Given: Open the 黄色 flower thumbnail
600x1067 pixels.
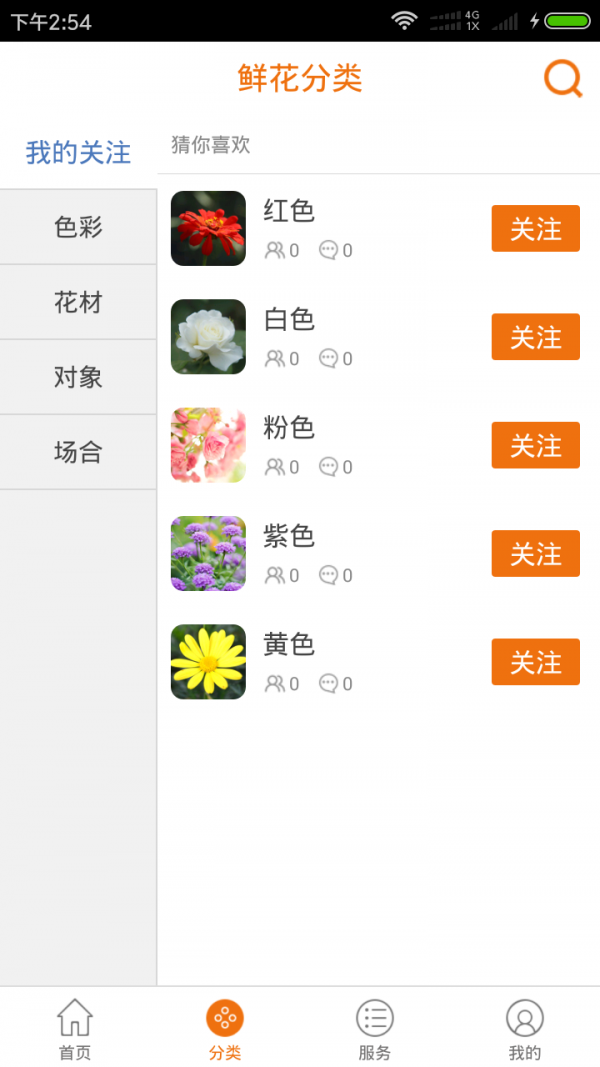Looking at the screenshot, I should (208, 662).
